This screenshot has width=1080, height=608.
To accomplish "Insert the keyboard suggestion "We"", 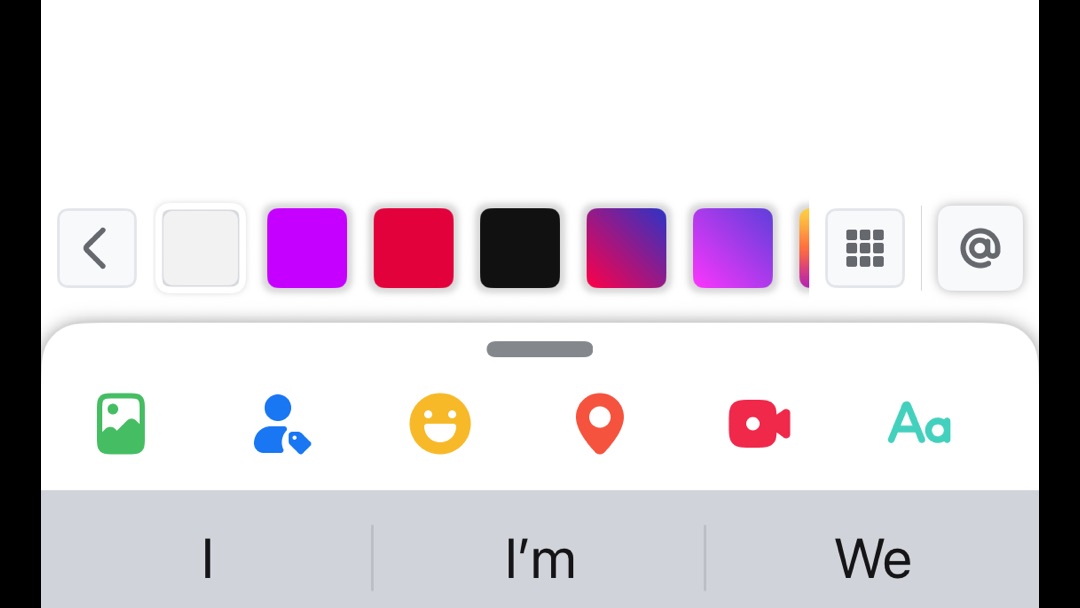I will (x=872, y=559).
